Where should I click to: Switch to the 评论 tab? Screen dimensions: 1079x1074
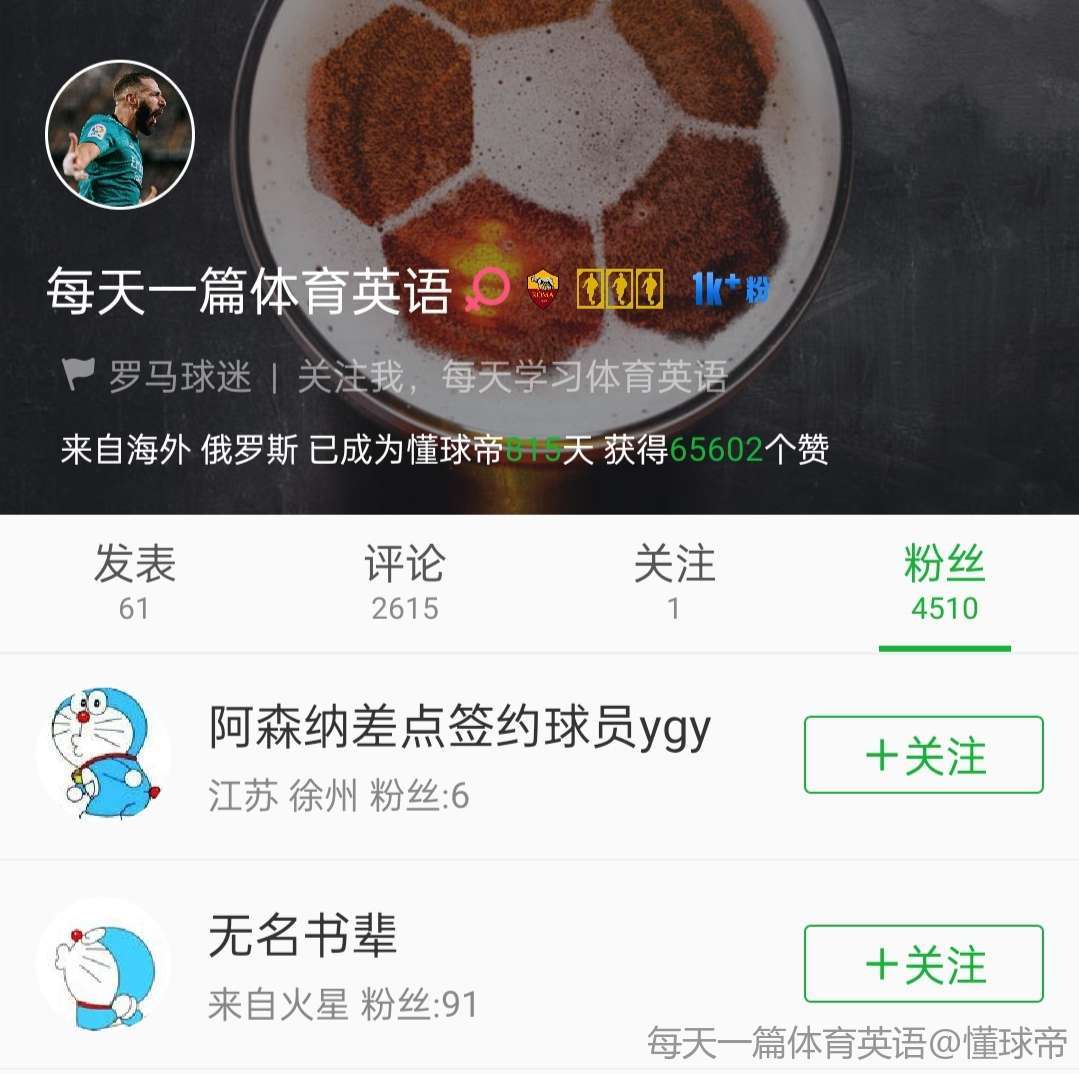click(404, 582)
